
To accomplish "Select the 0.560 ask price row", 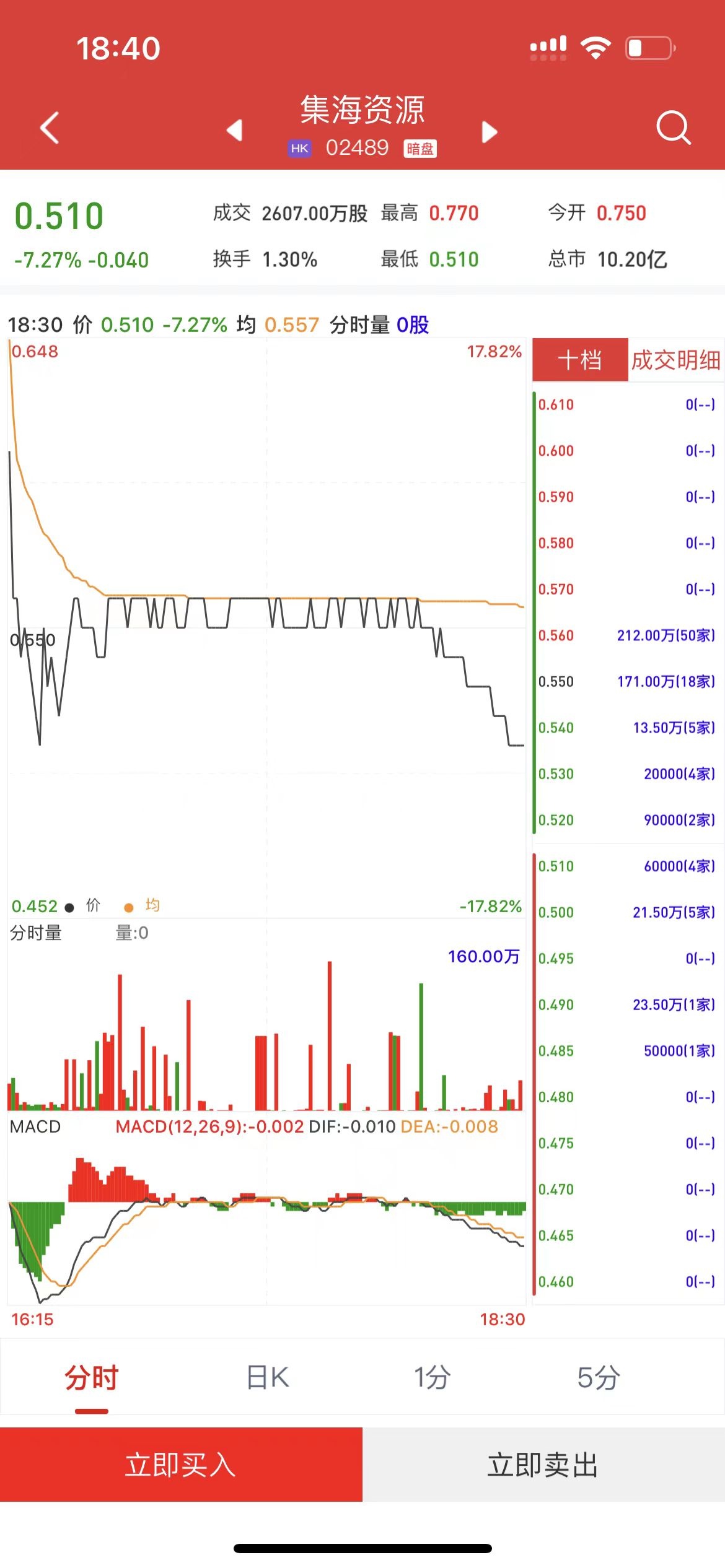I will 626,635.
